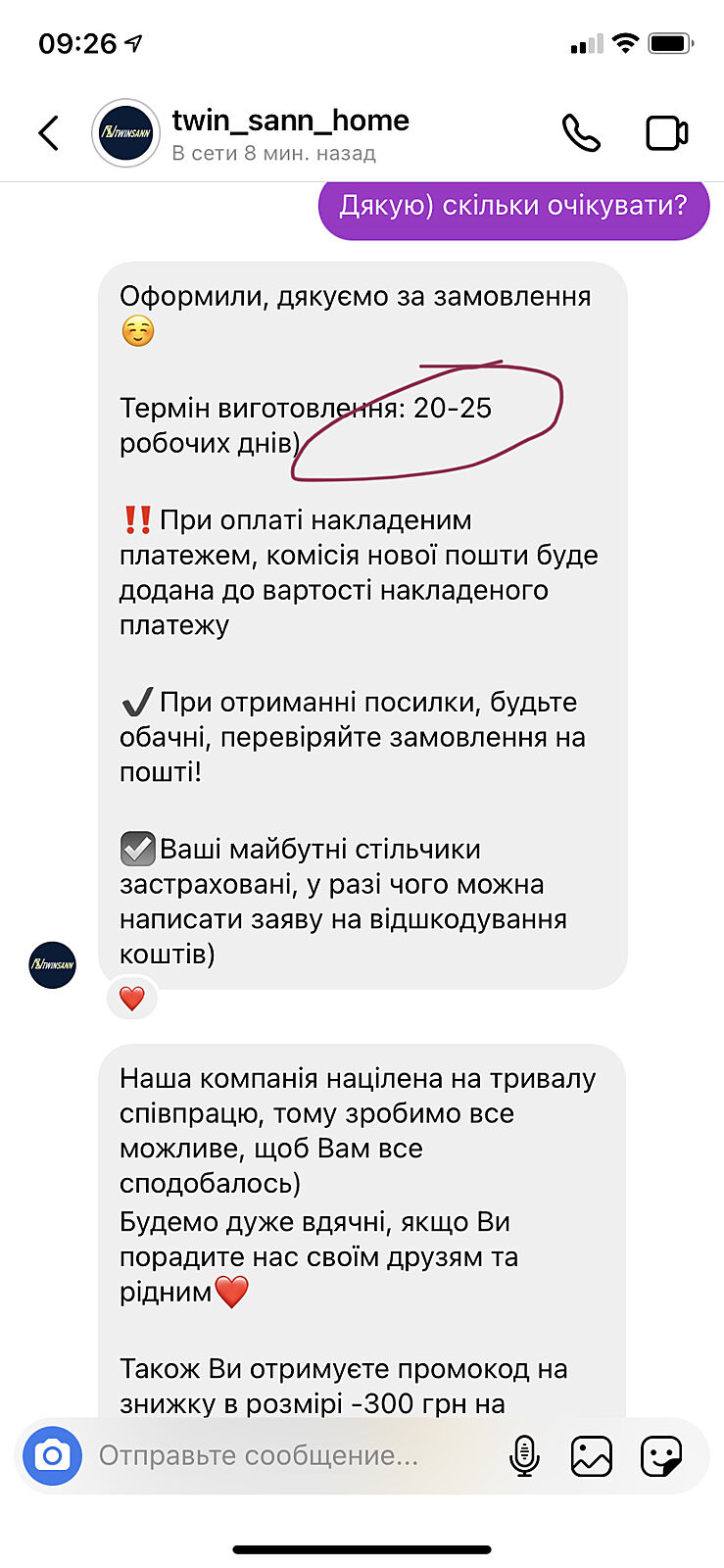View the heart reaction on the message
This screenshot has width=724, height=1568.
[x=132, y=999]
